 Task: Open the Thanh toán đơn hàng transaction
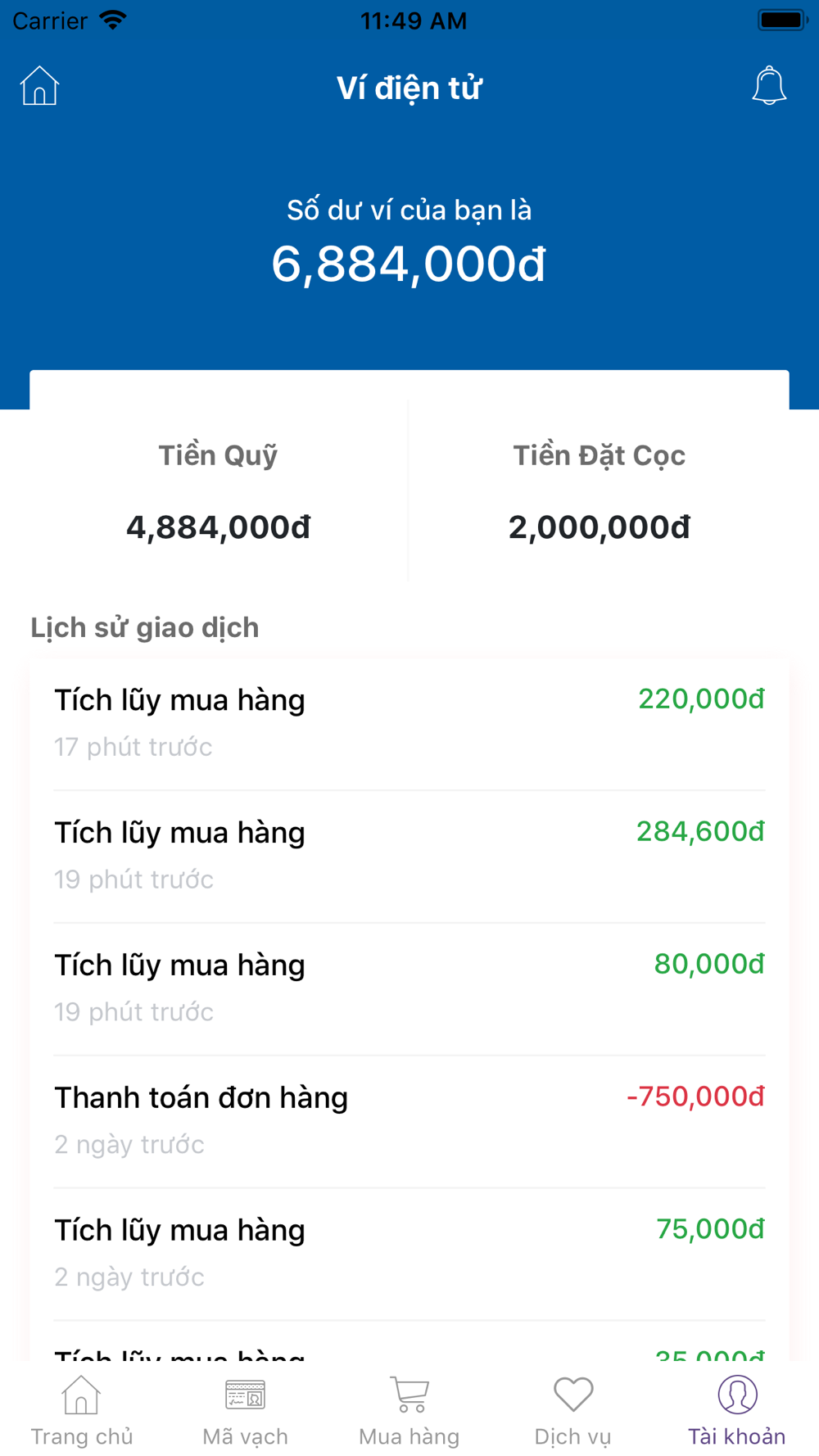click(x=409, y=1122)
